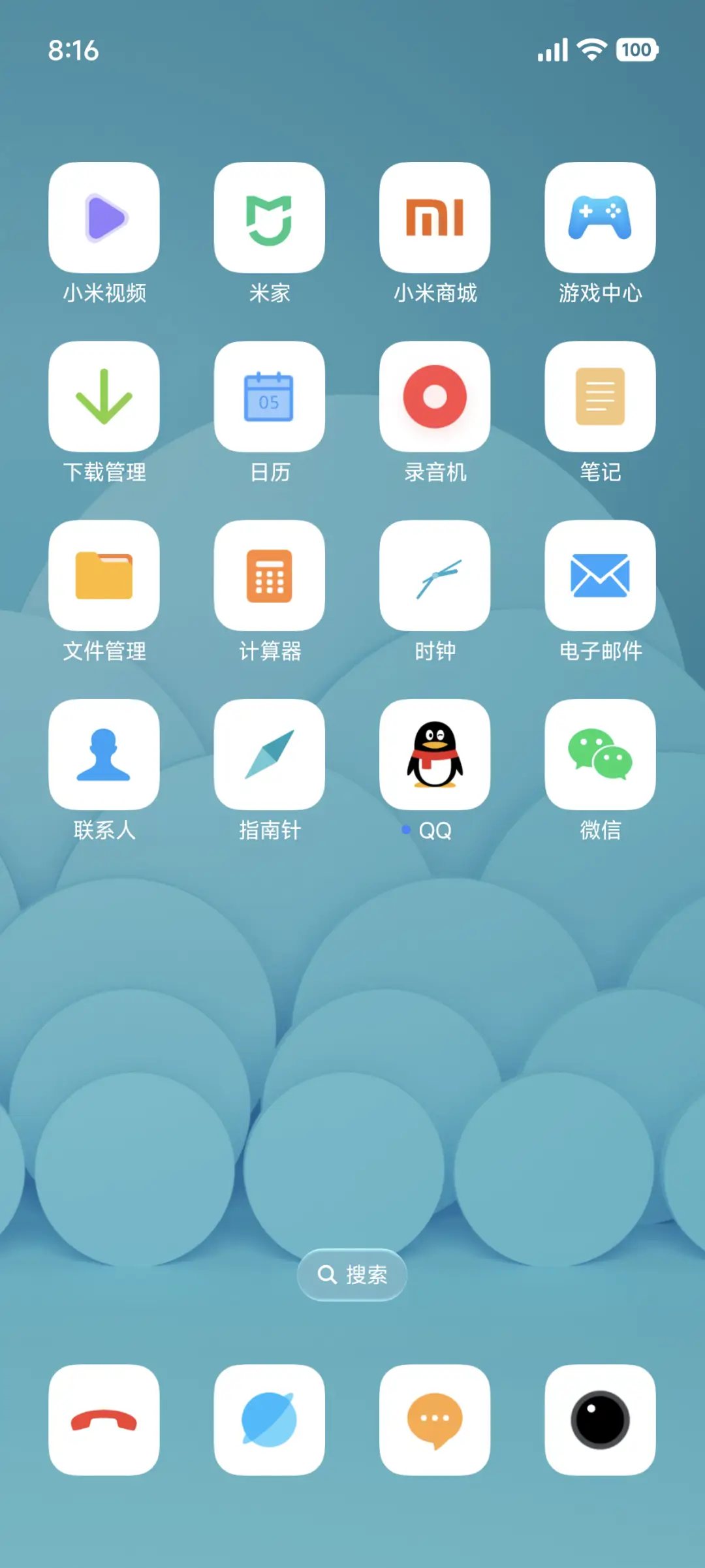The image size is (705, 1568).
Task: Open the 游戏中心 game center
Action: [x=601, y=218]
